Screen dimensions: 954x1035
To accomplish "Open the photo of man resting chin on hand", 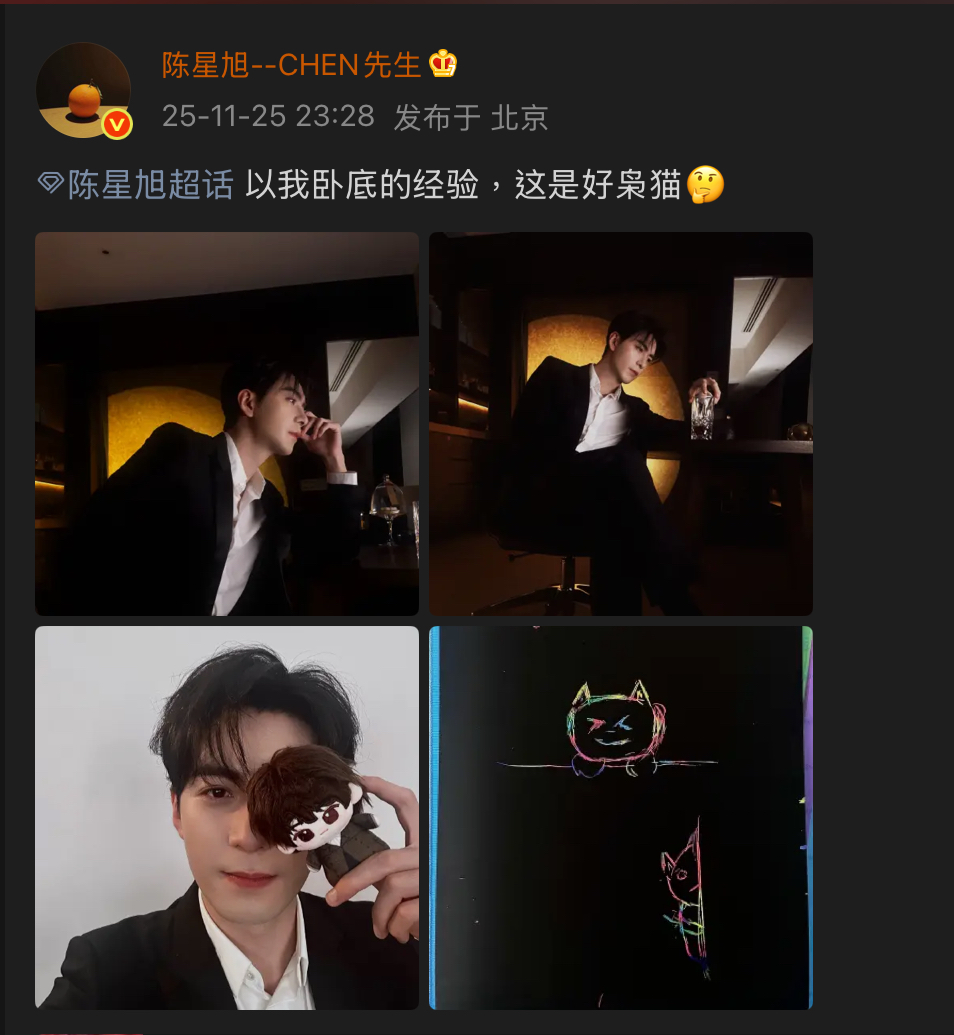I will pos(227,424).
